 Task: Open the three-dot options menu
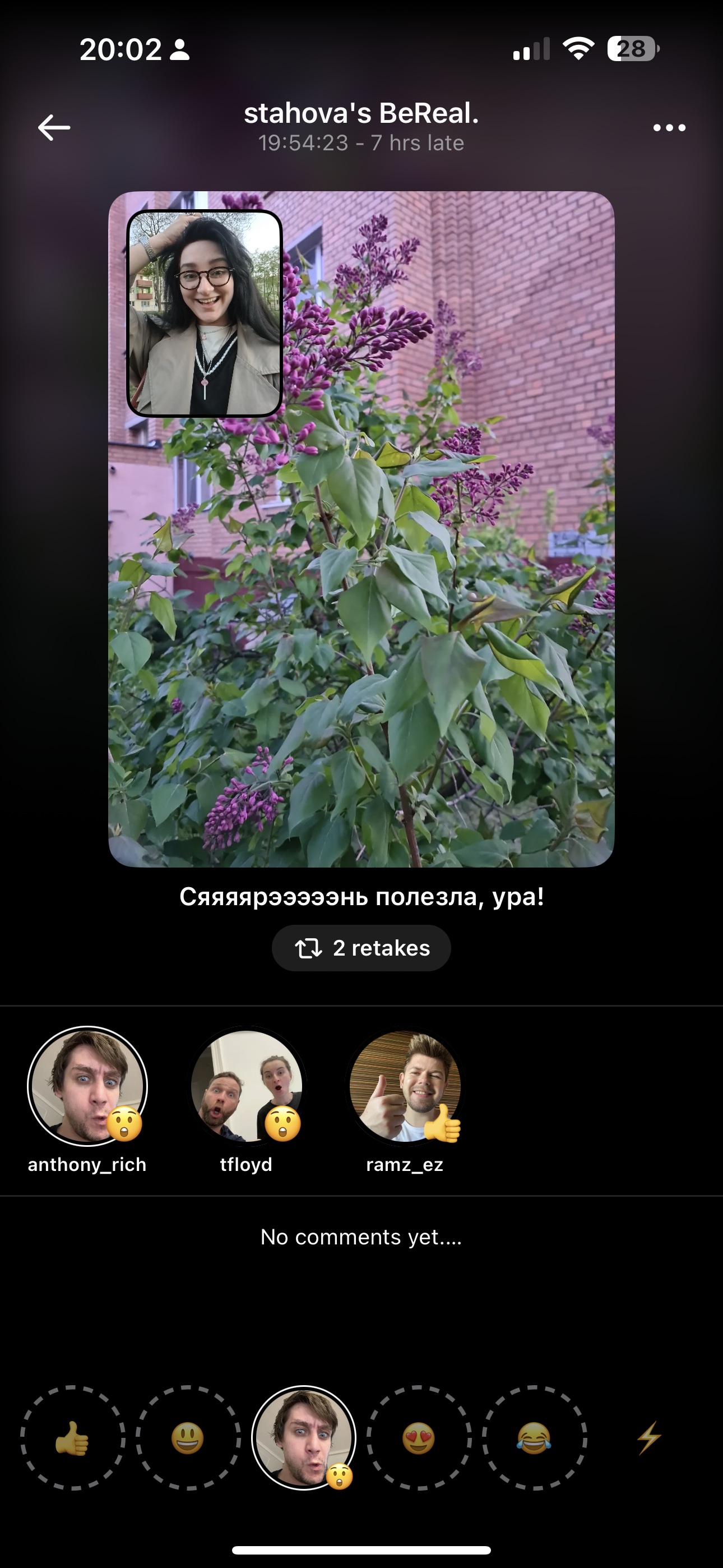coord(669,128)
